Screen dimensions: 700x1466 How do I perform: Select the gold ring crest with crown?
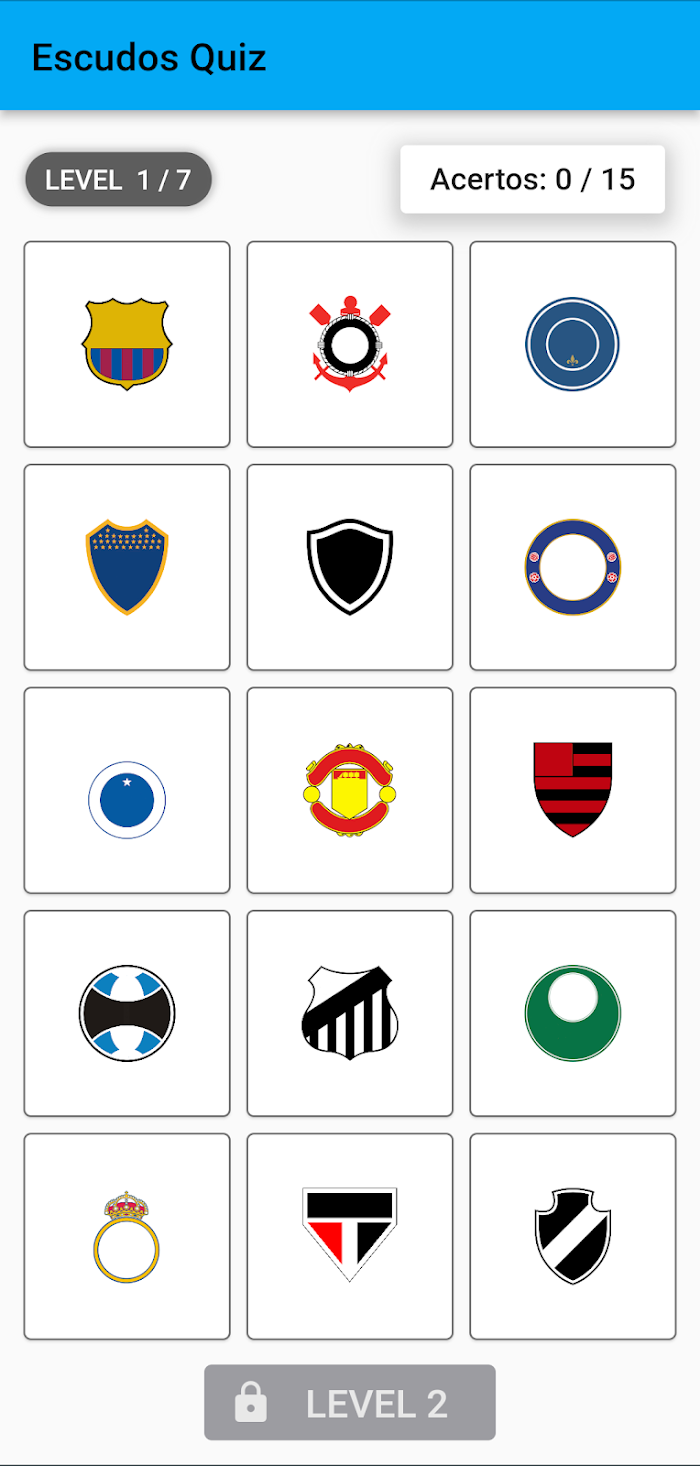point(127,1236)
